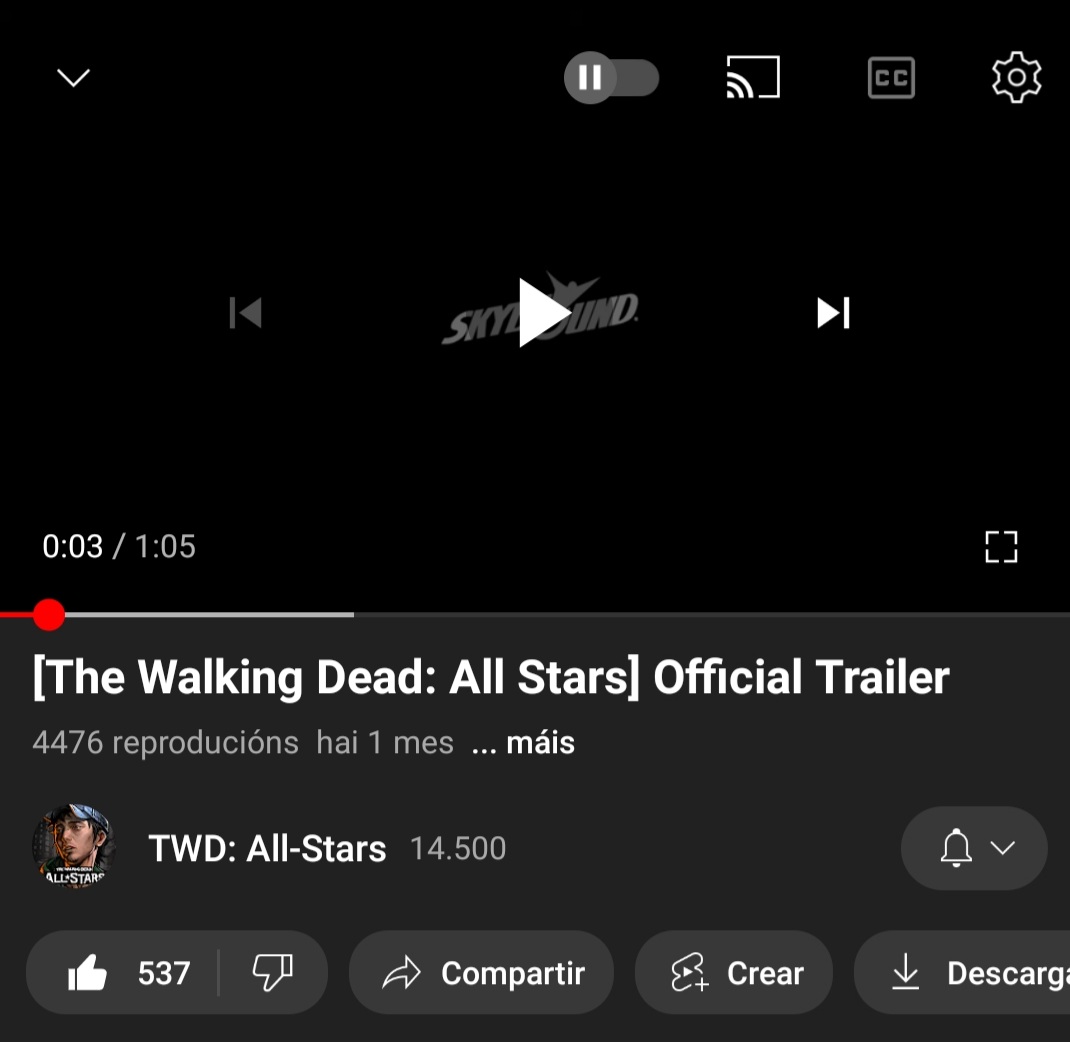
Task: Dislike this video
Action: click(272, 973)
